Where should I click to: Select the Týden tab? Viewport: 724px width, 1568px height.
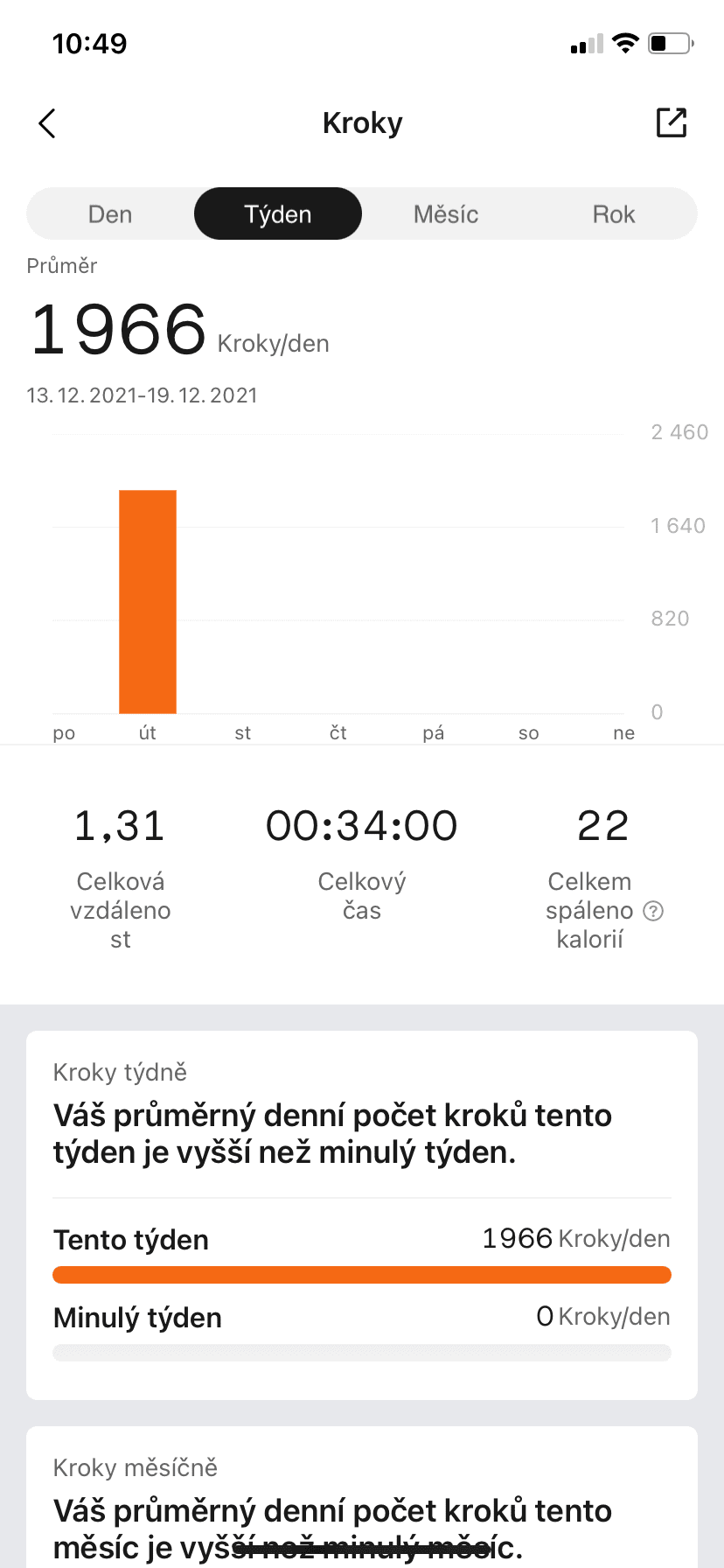click(278, 214)
